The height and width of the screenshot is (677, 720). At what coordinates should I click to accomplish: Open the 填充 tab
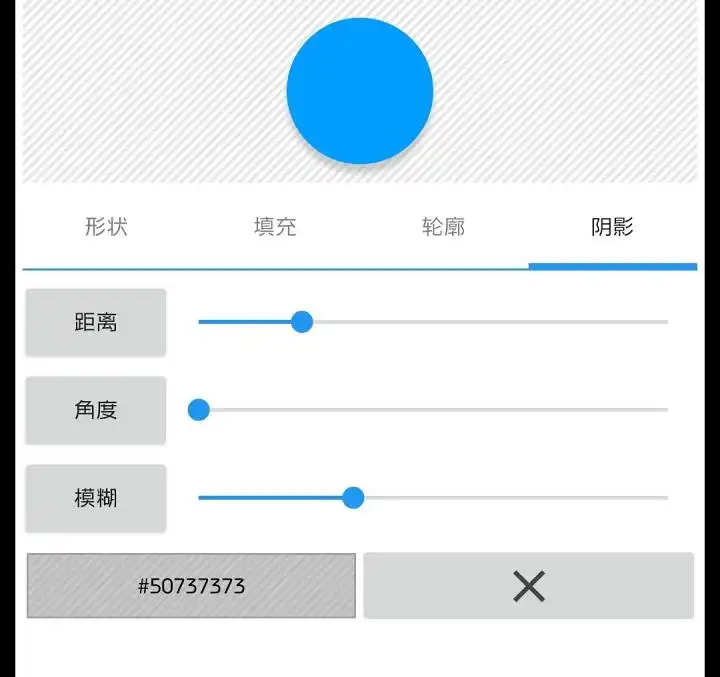point(275,227)
